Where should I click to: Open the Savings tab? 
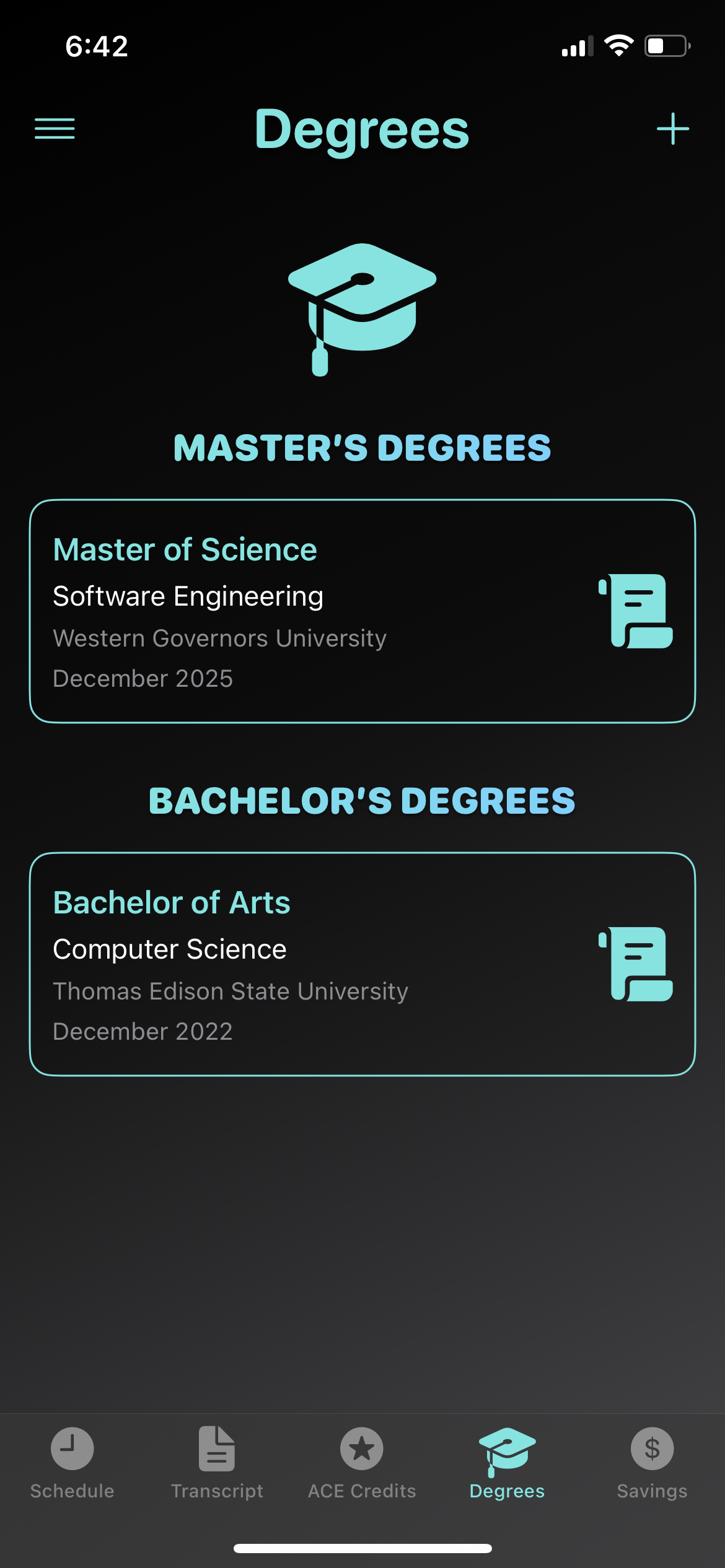pyautogui.click(x=652, y=1463)
